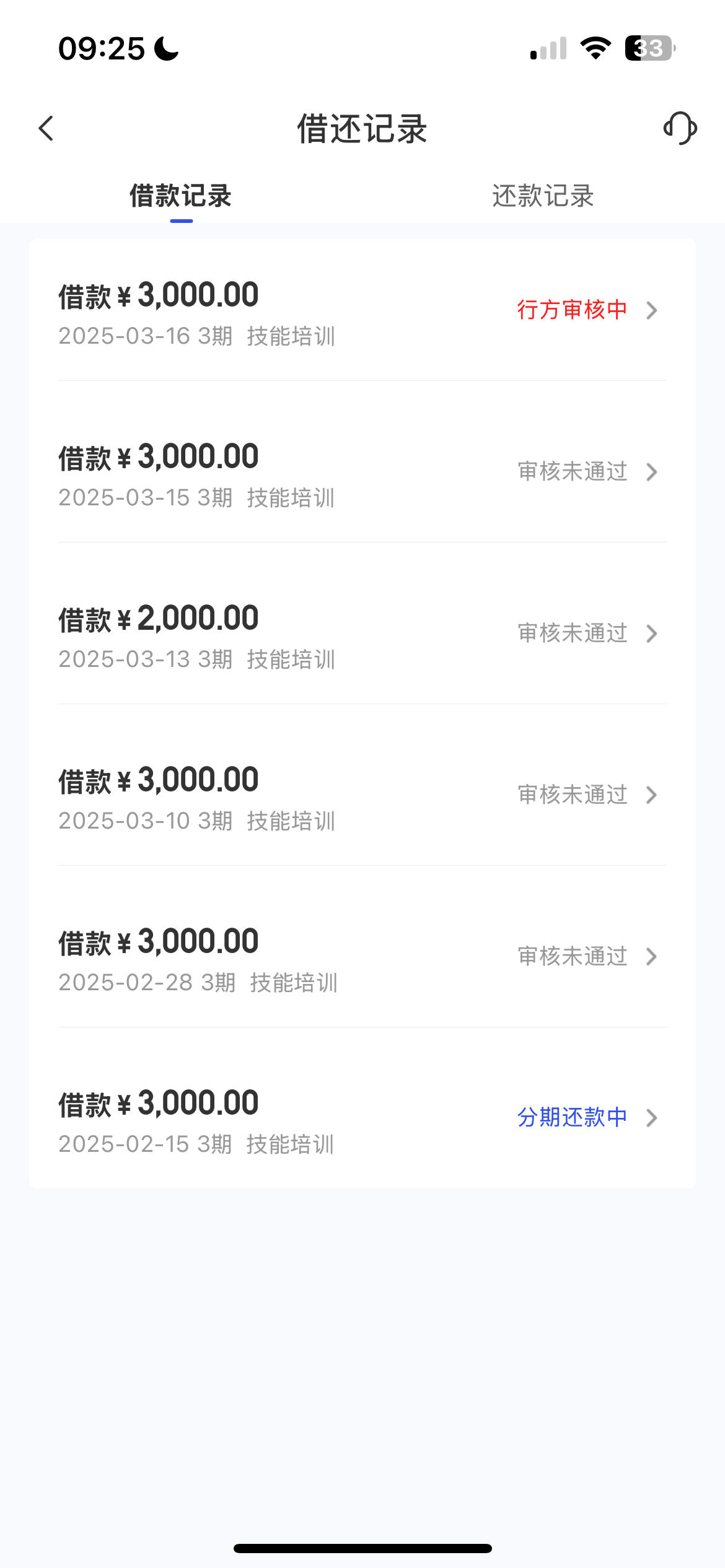Open the 2025-03-10 loan record
This screenshot has width=725, height=1568.
362,796
